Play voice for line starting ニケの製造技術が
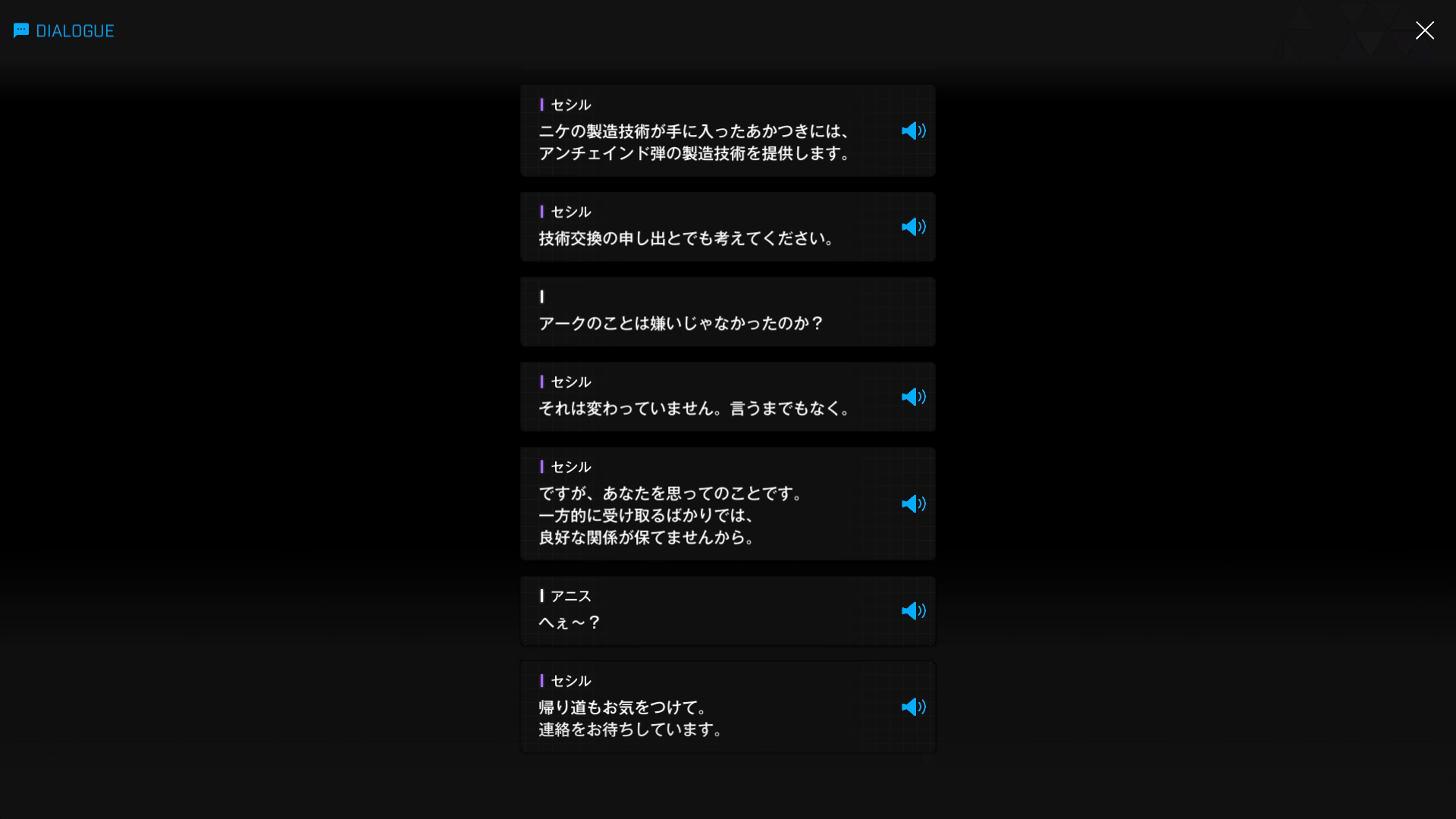 pos(913,131)
